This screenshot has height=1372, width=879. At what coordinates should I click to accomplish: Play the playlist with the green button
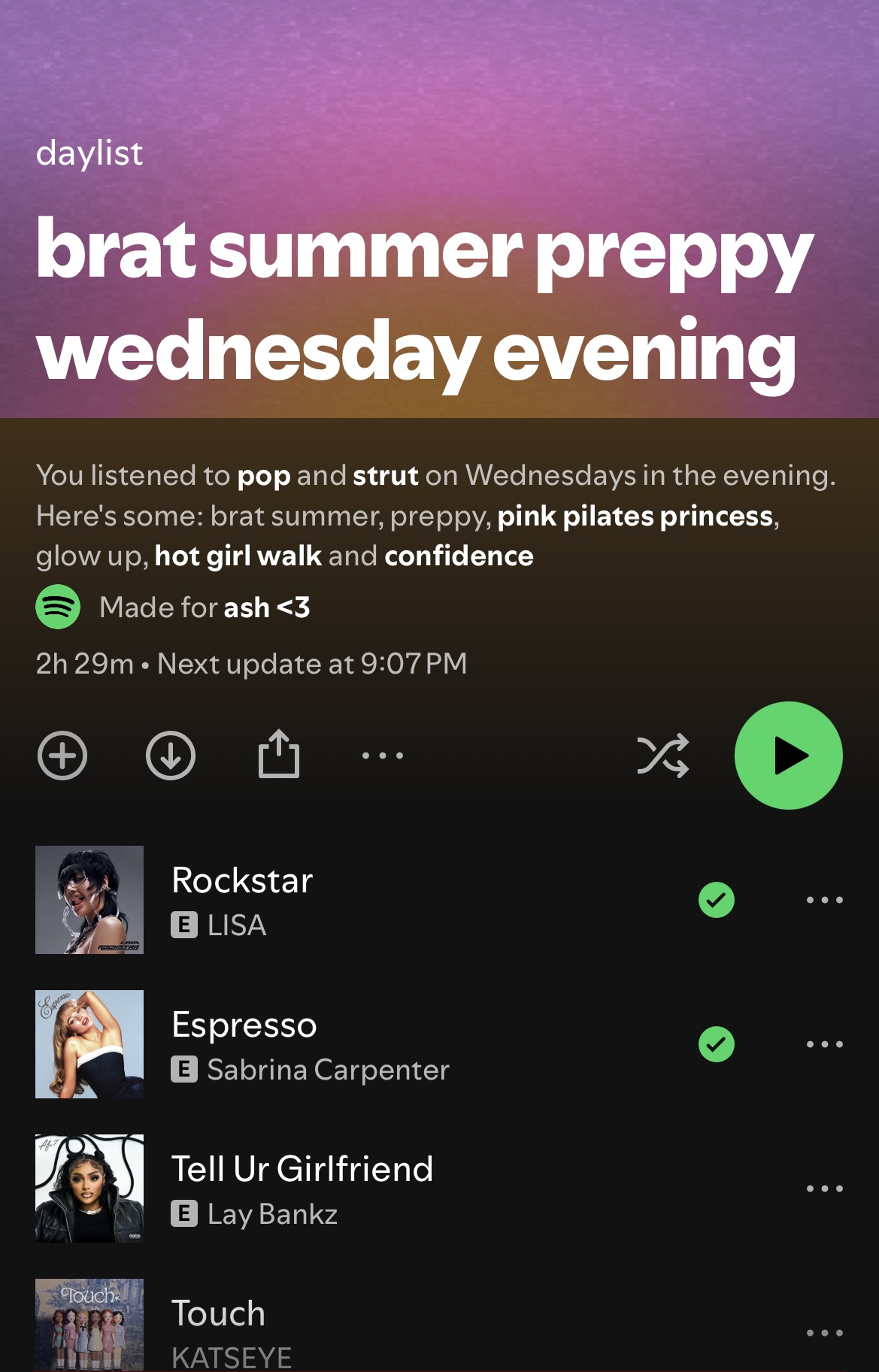[x=789, y=756]
